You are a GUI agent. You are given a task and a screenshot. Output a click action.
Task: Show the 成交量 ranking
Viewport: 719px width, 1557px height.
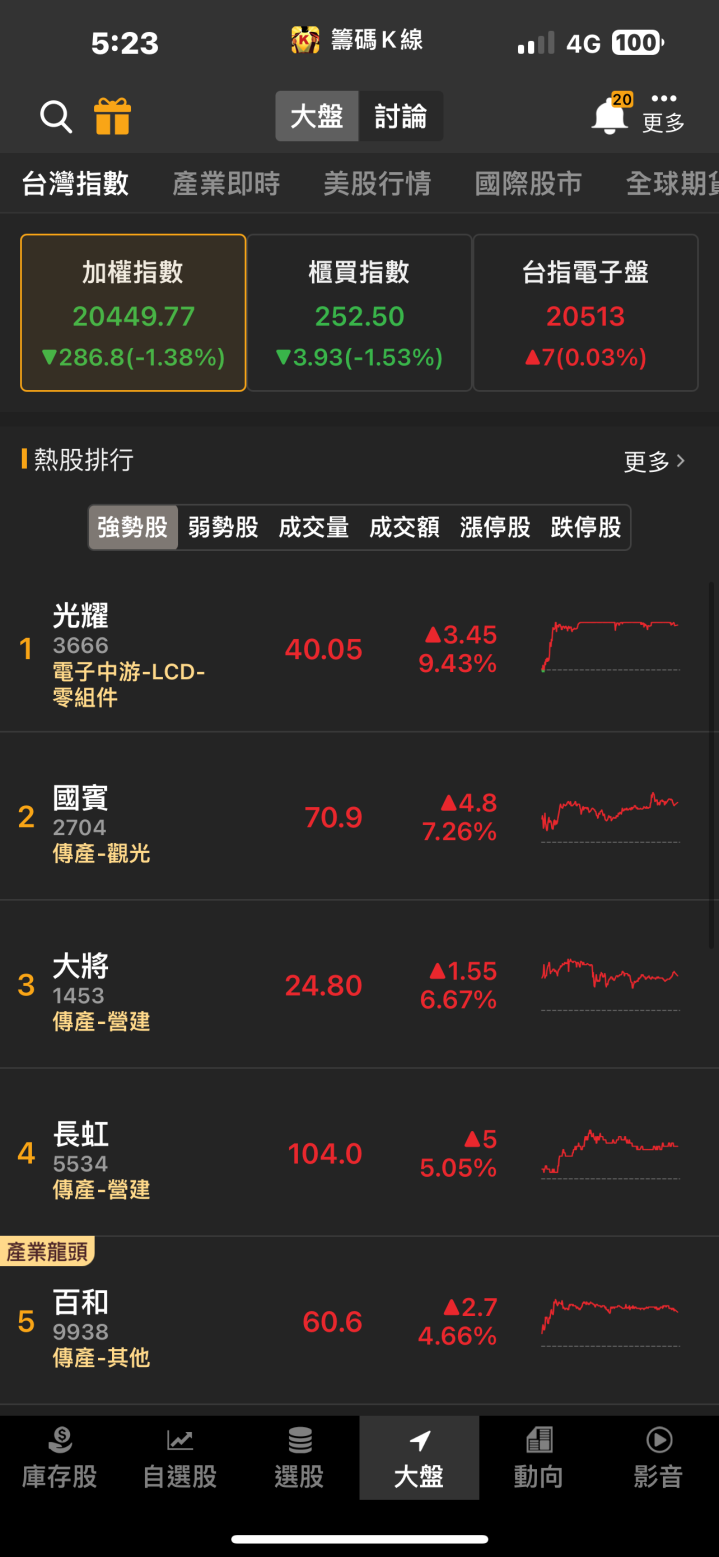point(313,527)
